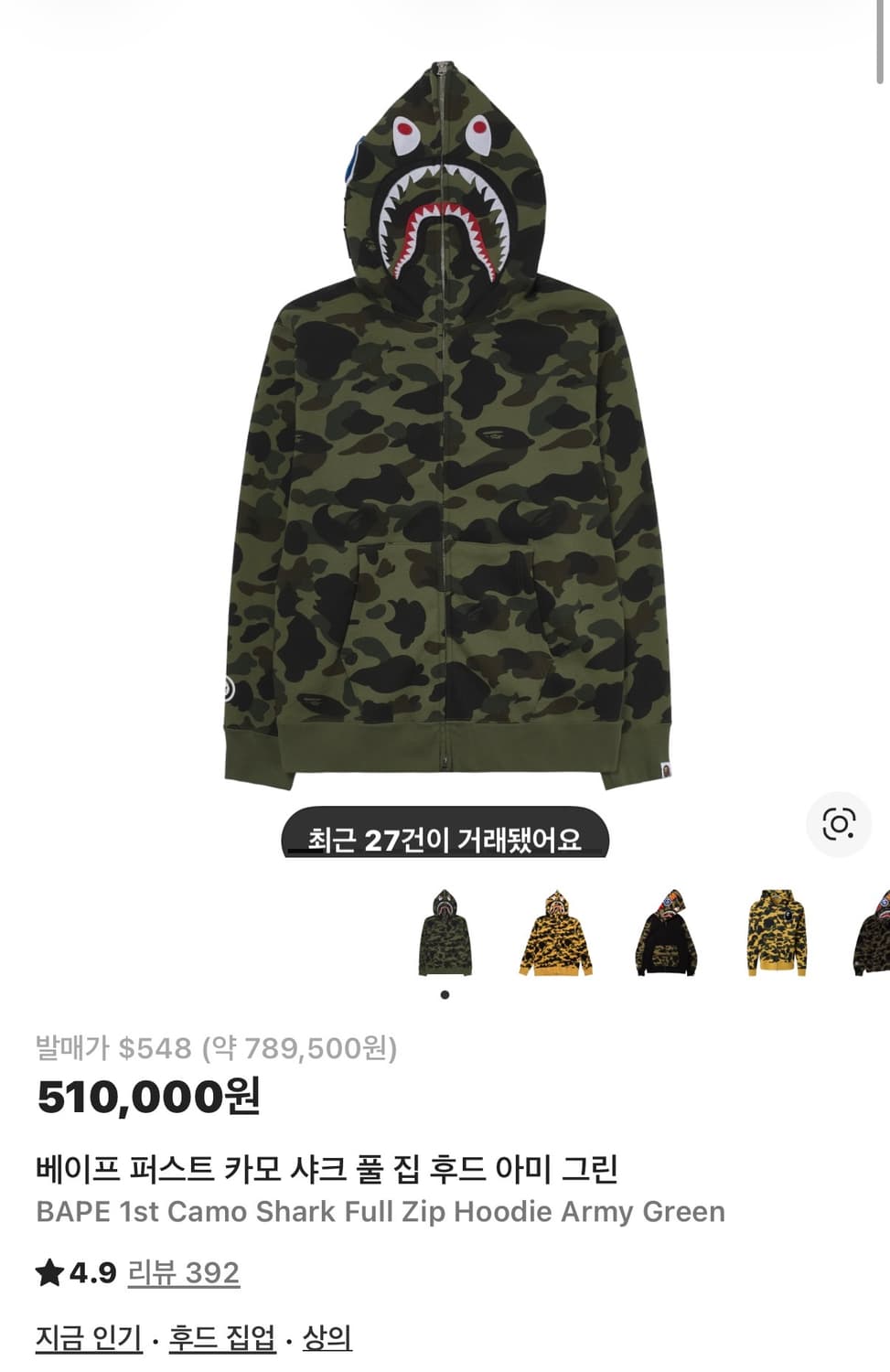The image size is (890, 1372).
Task: Open the 후드 집업 category link
Action: (222, 1341)
